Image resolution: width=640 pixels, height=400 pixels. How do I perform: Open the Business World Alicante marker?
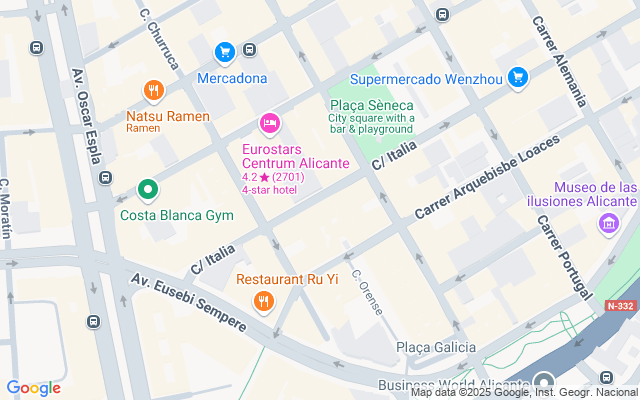click(545, 383)
